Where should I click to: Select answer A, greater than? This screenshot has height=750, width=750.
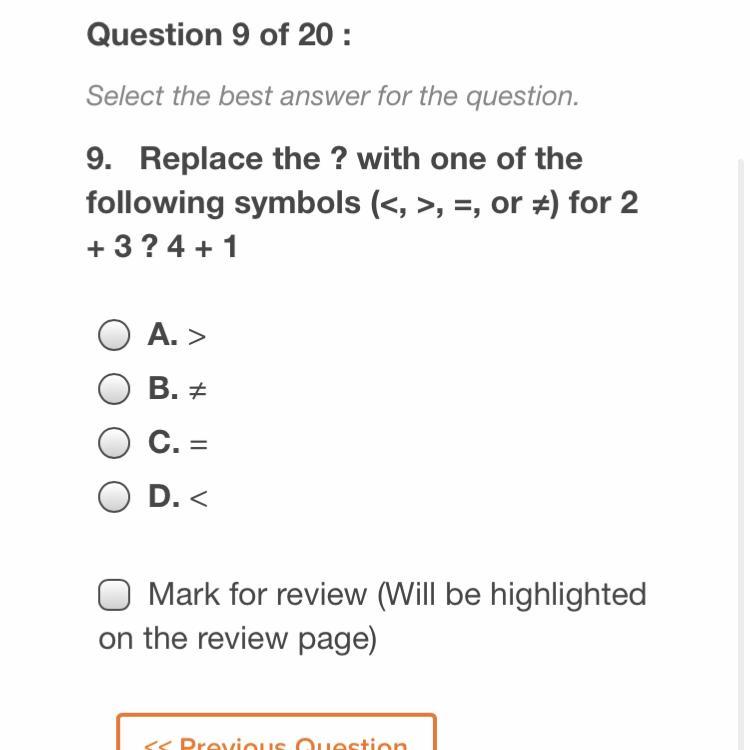pos(114,335)
